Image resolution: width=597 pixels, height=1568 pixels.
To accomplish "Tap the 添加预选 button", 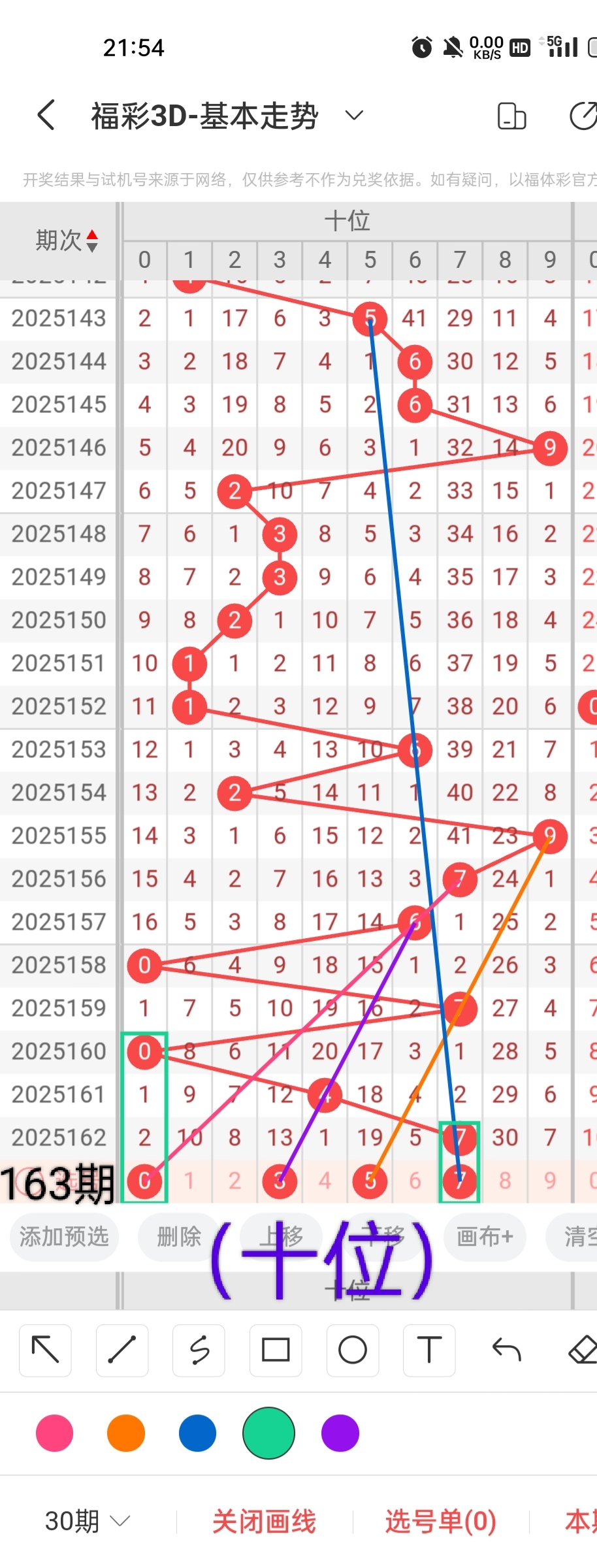I will coord(64,1236).
